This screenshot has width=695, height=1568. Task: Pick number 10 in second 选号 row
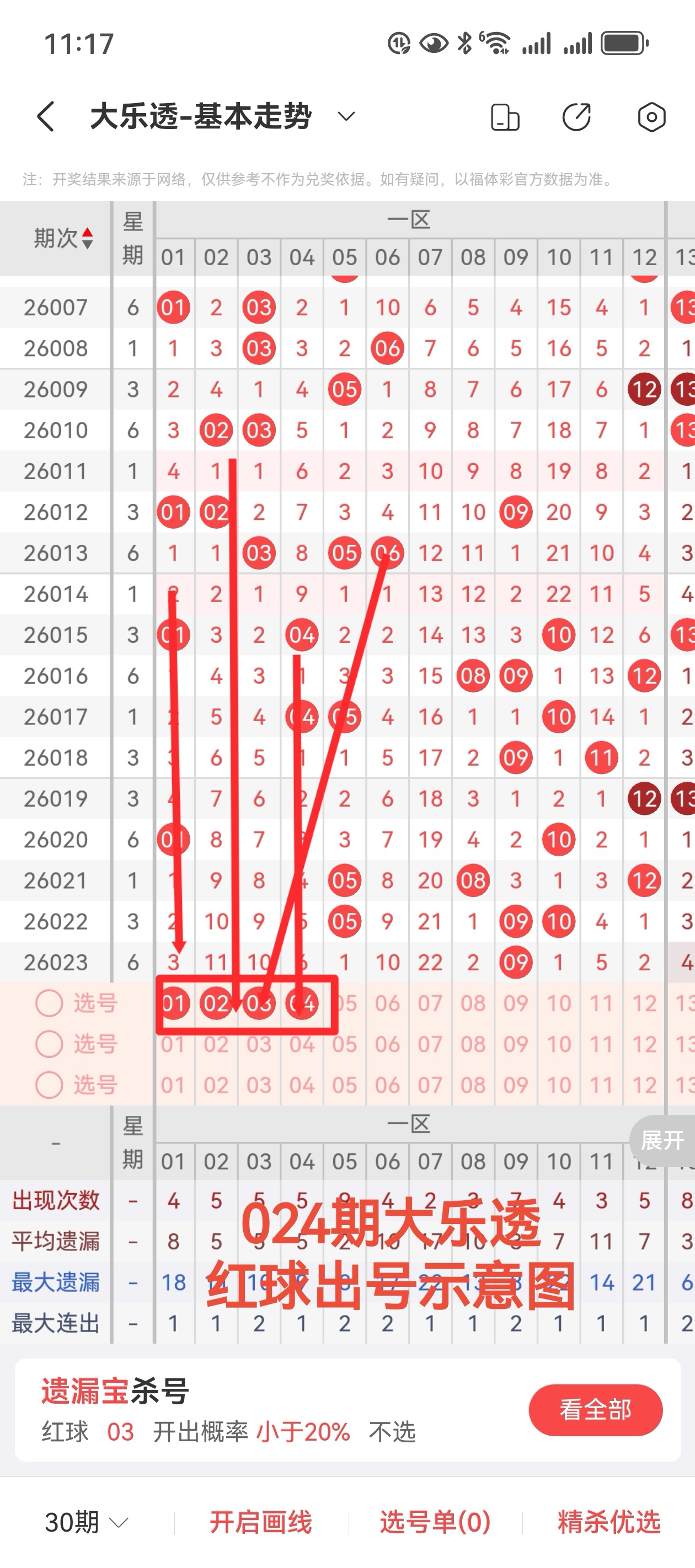559,1044
